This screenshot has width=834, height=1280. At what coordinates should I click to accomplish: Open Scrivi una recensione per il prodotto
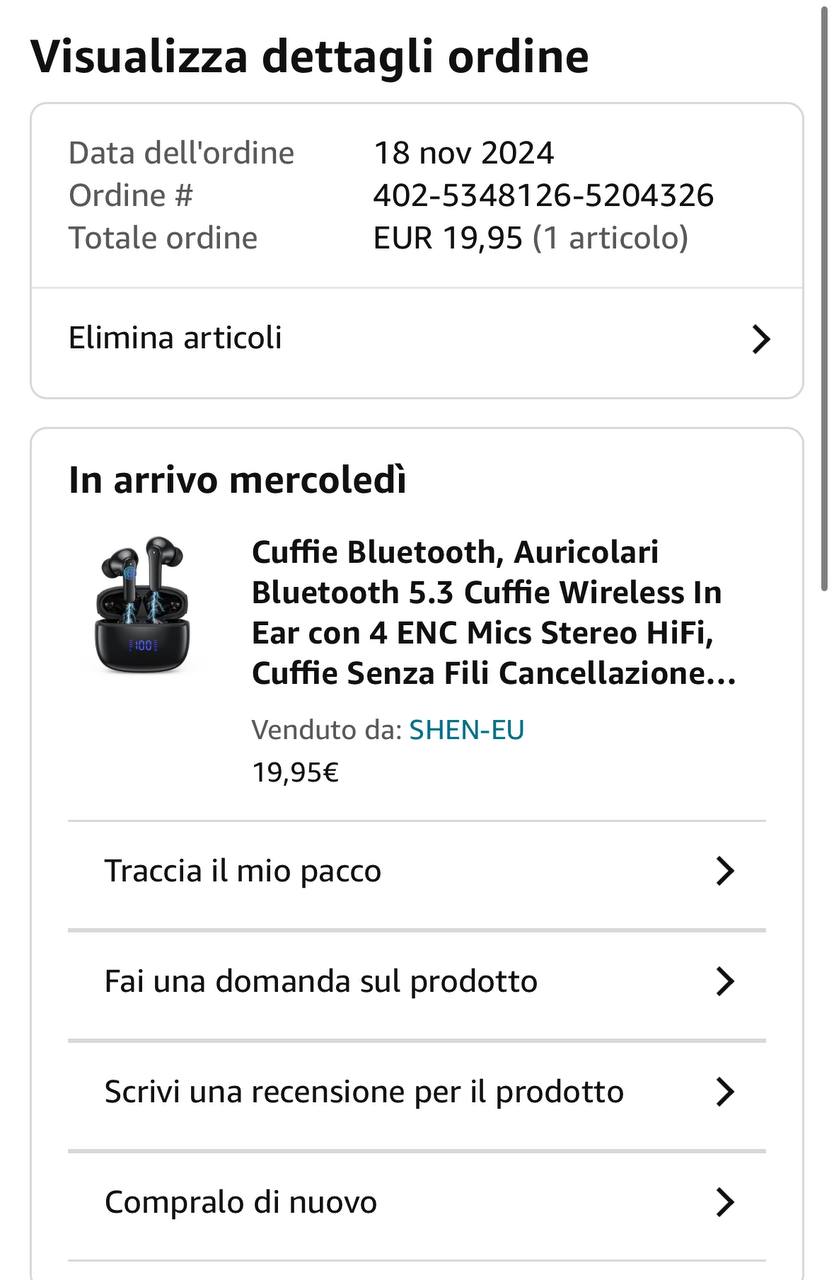tap(416, 1091)
